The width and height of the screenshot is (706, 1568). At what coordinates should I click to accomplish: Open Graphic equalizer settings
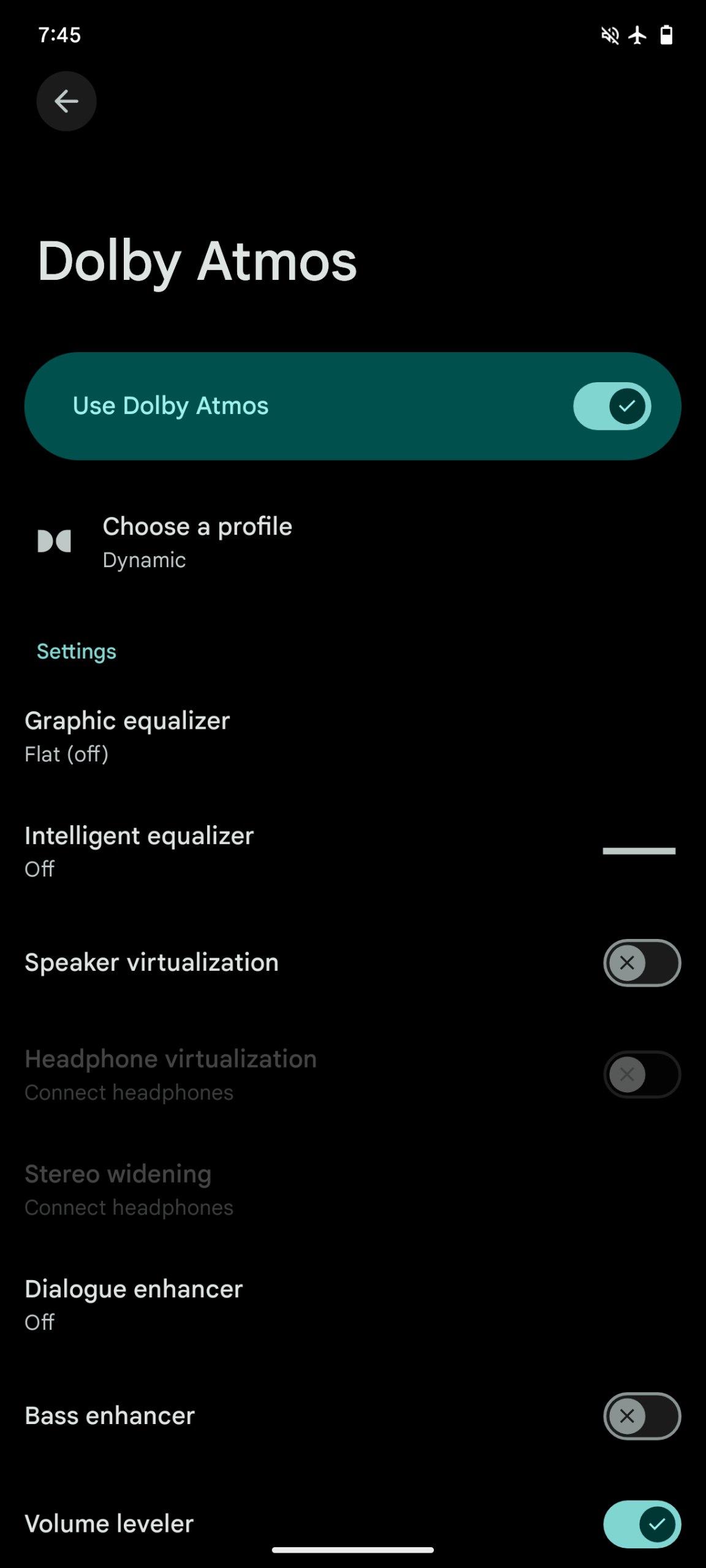(x=127, y=736)
